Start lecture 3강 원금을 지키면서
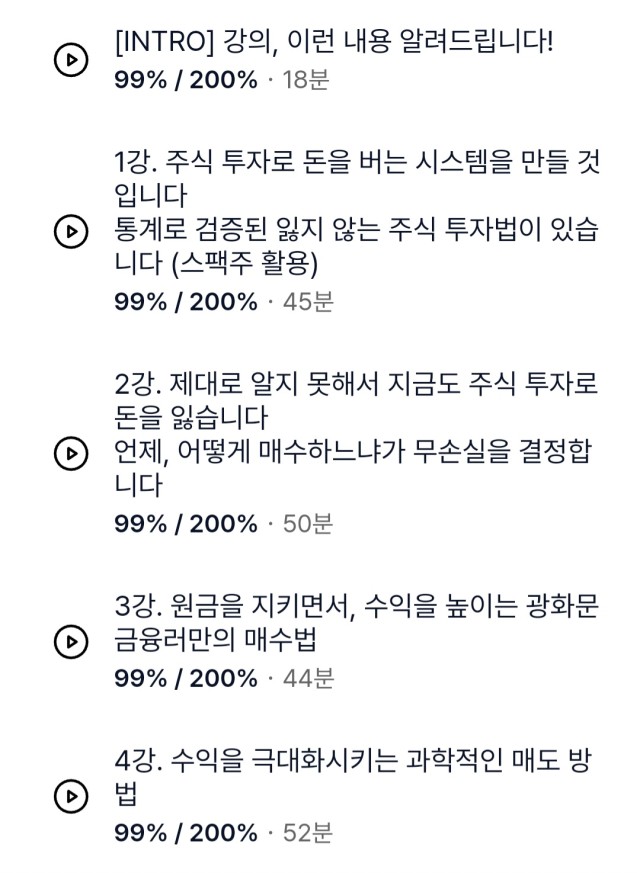 click(x=70, y=640)
